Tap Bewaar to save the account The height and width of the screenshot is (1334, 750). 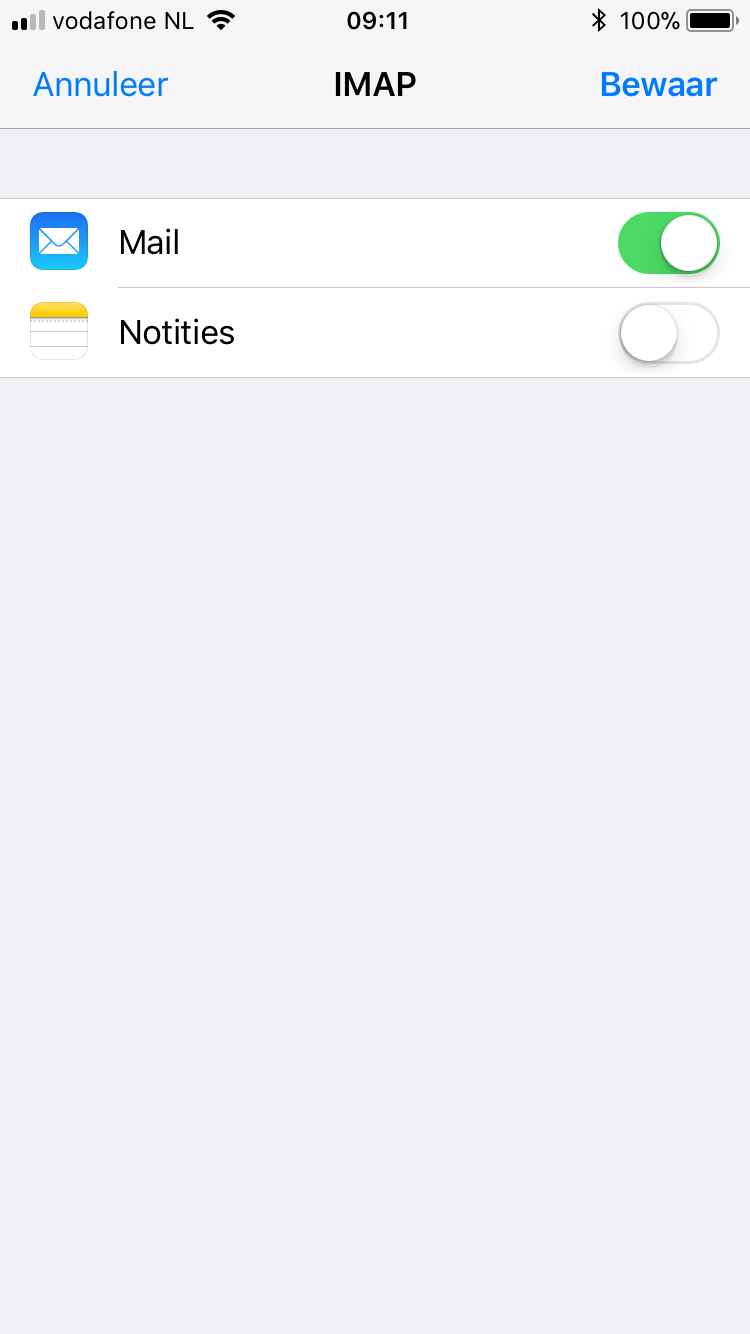[658, 85]
